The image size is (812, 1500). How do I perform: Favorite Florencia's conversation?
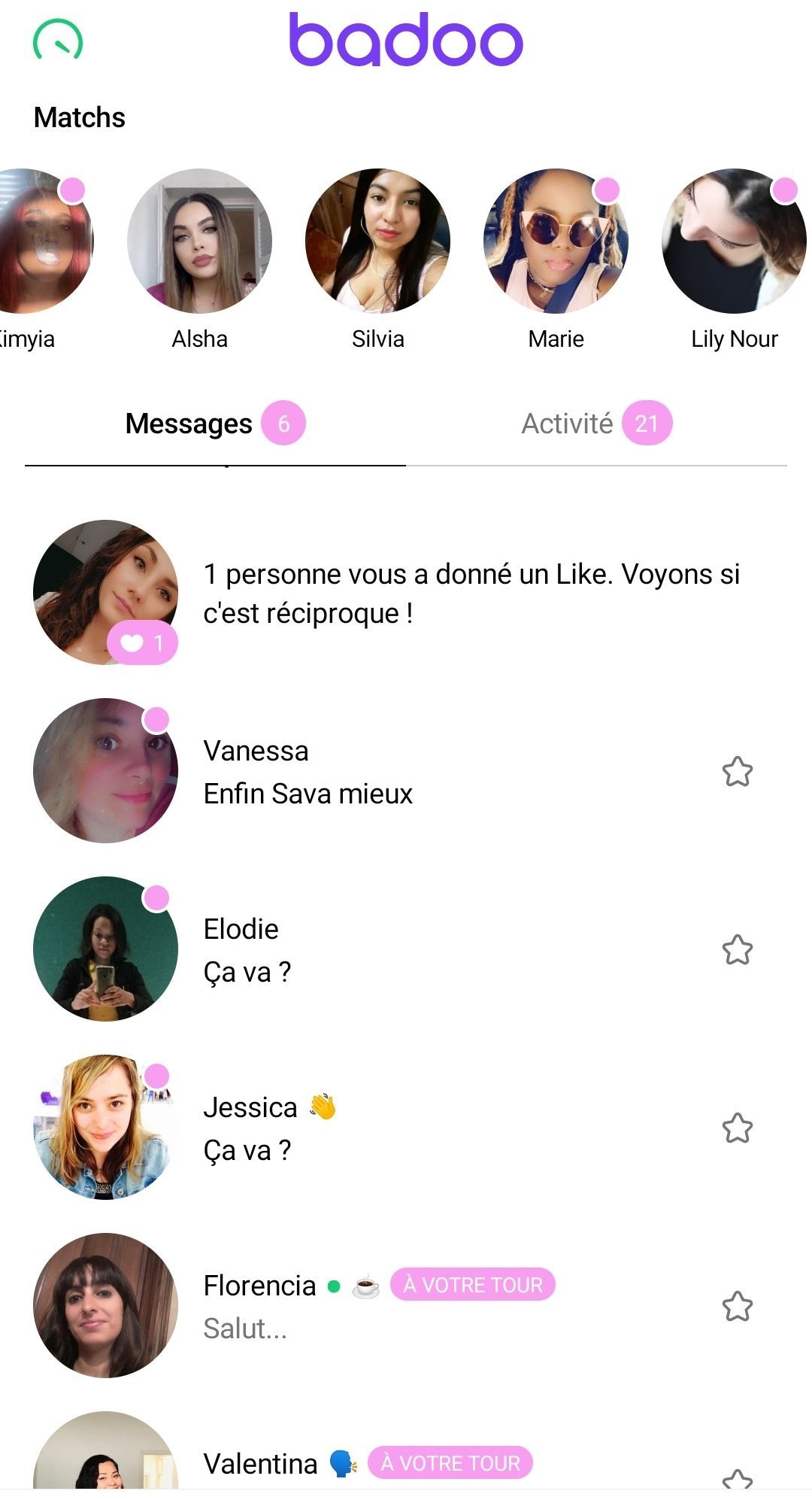[738, 1307]
